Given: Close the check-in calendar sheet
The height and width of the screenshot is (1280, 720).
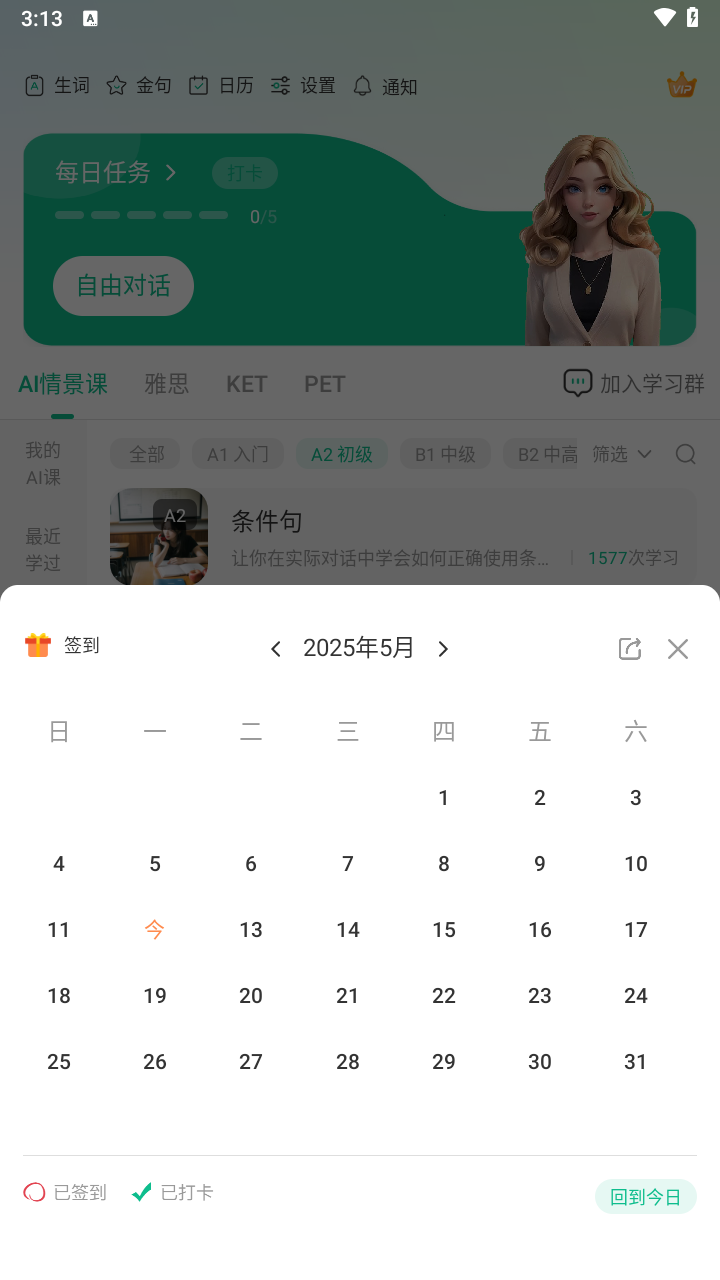Looking at the screenshot, I should point(678,649).
